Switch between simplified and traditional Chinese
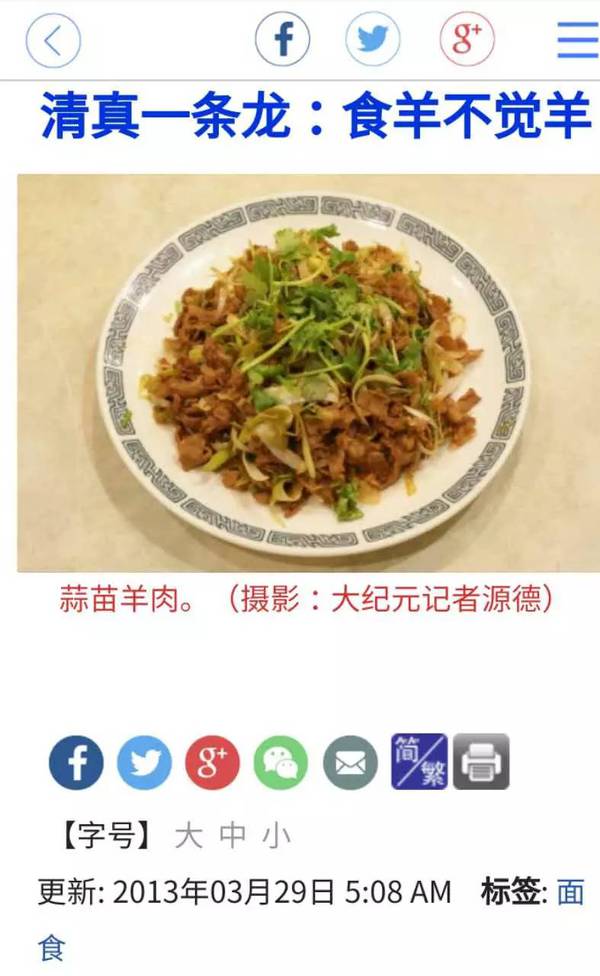This screenshot has width=600, height=976. (419, 762)
